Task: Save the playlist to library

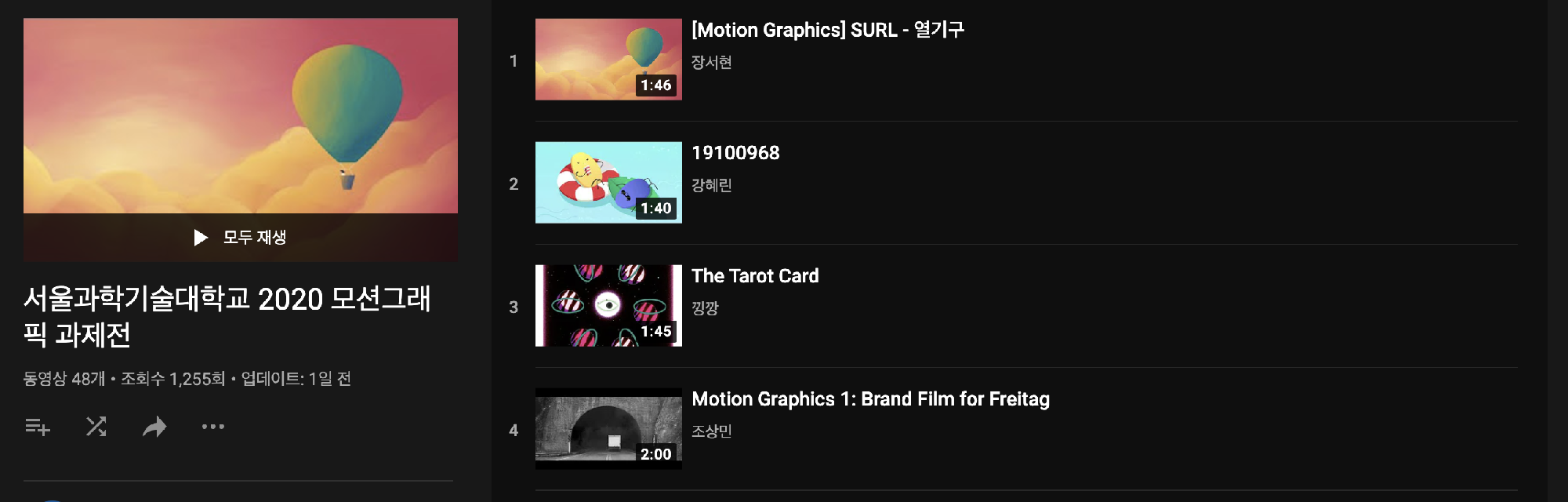Action: click(38, 427)
